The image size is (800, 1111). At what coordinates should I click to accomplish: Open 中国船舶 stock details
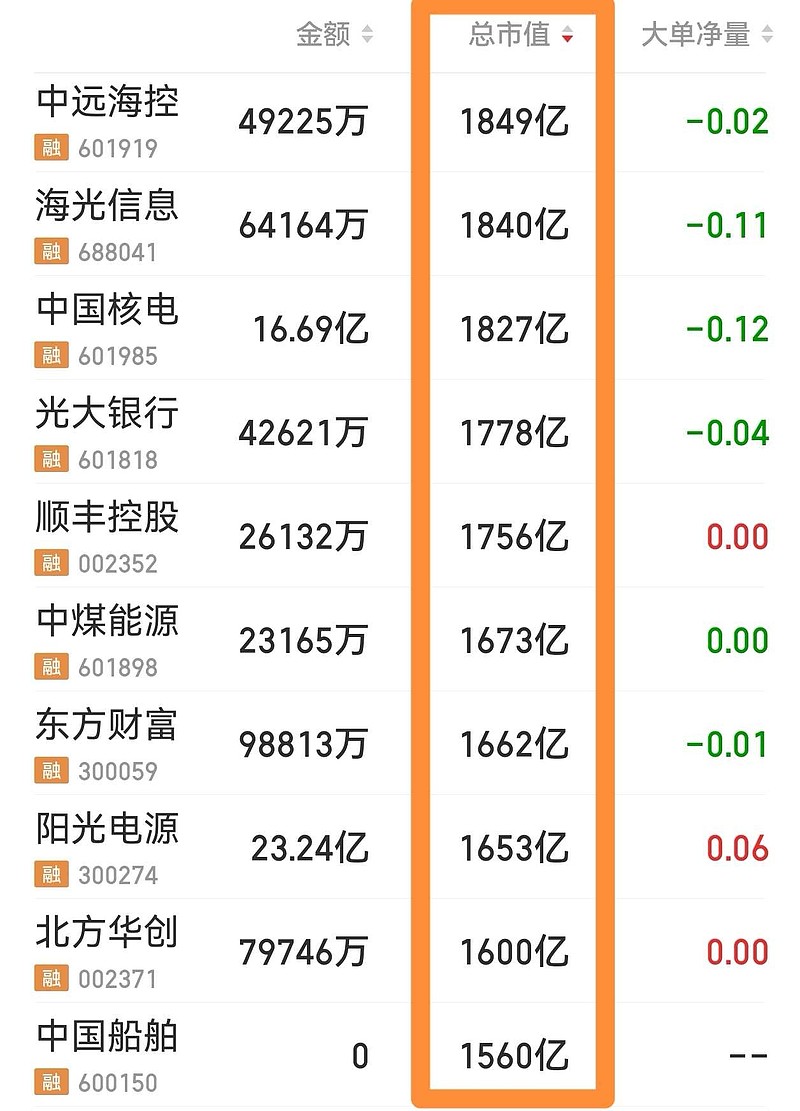[x=400, y=1054]
